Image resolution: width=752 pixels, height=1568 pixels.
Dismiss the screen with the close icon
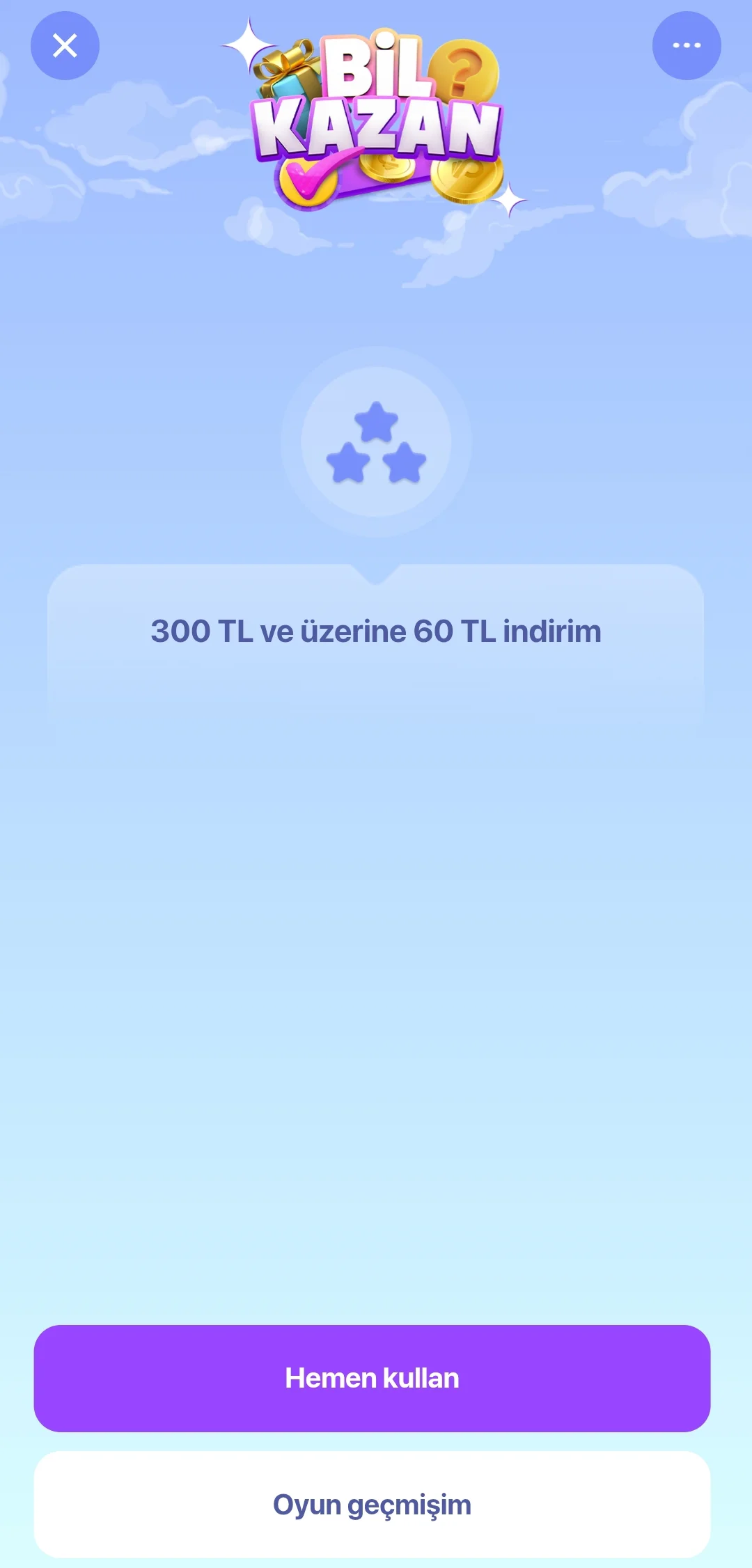click(65, 45)
